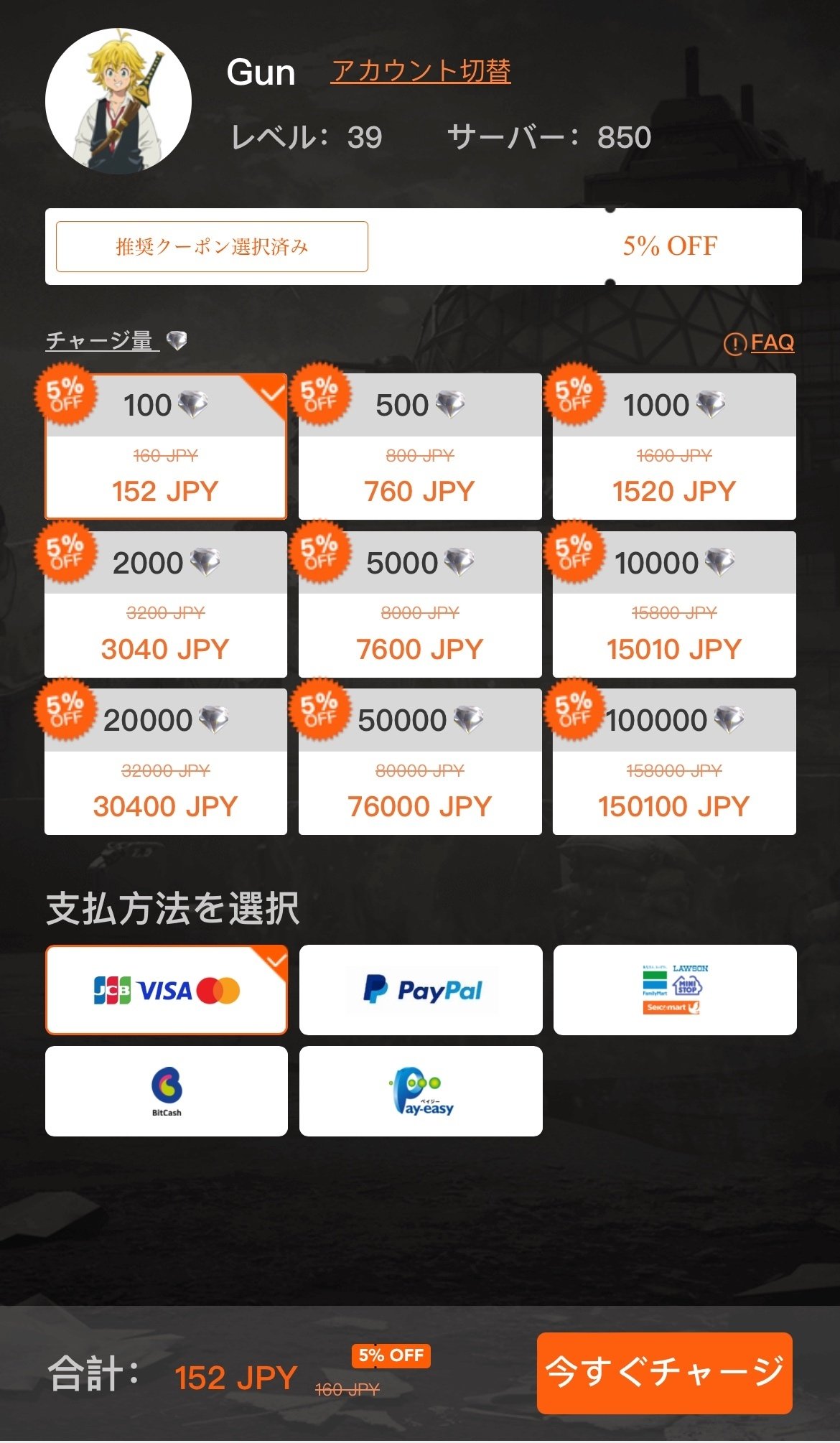Pick the 50000 diamonds pack
This screenshot has height=1443, width=840.
(x=420, y=762)
